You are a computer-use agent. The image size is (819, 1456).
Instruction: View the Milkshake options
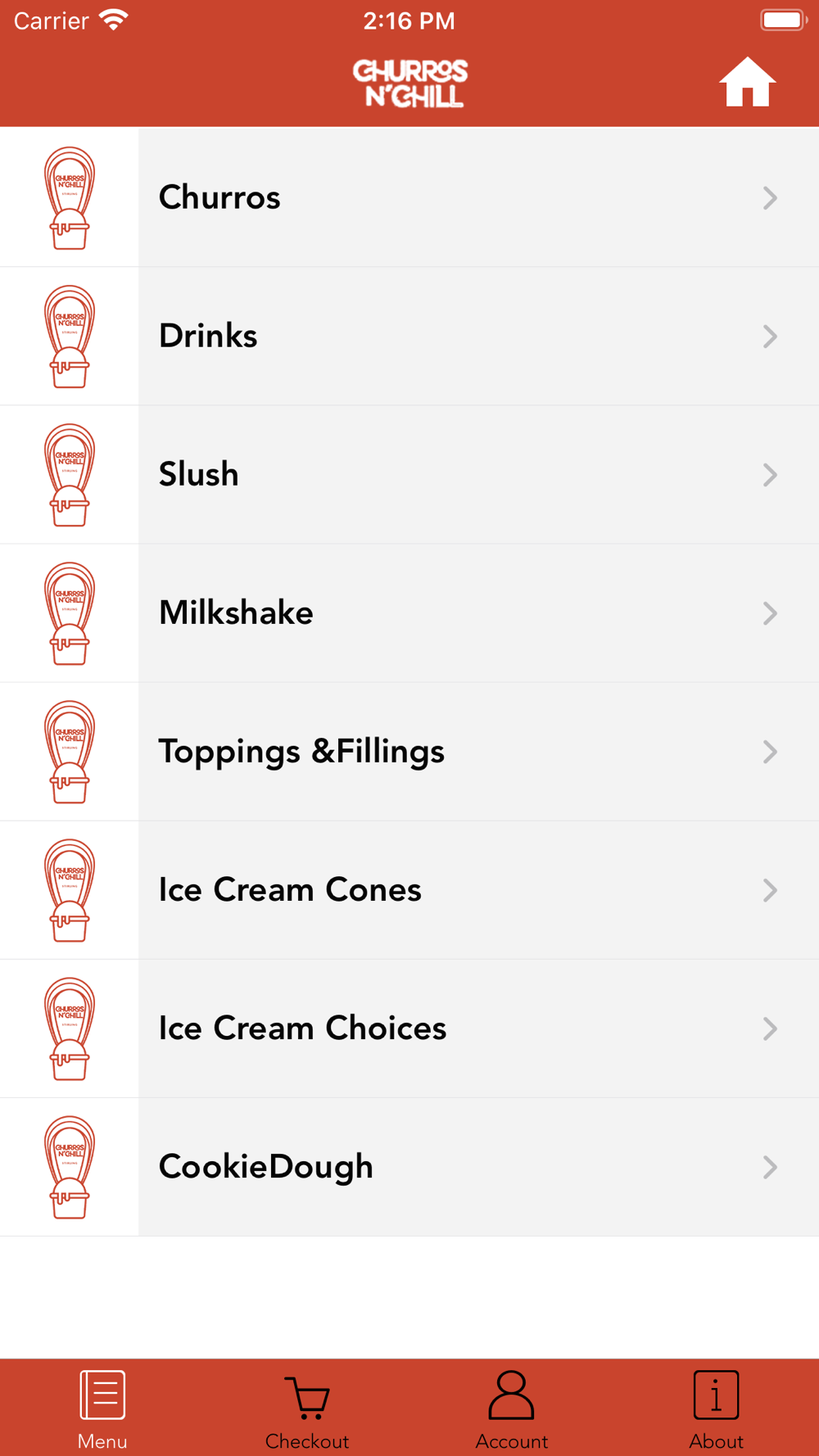coord(409,613)
